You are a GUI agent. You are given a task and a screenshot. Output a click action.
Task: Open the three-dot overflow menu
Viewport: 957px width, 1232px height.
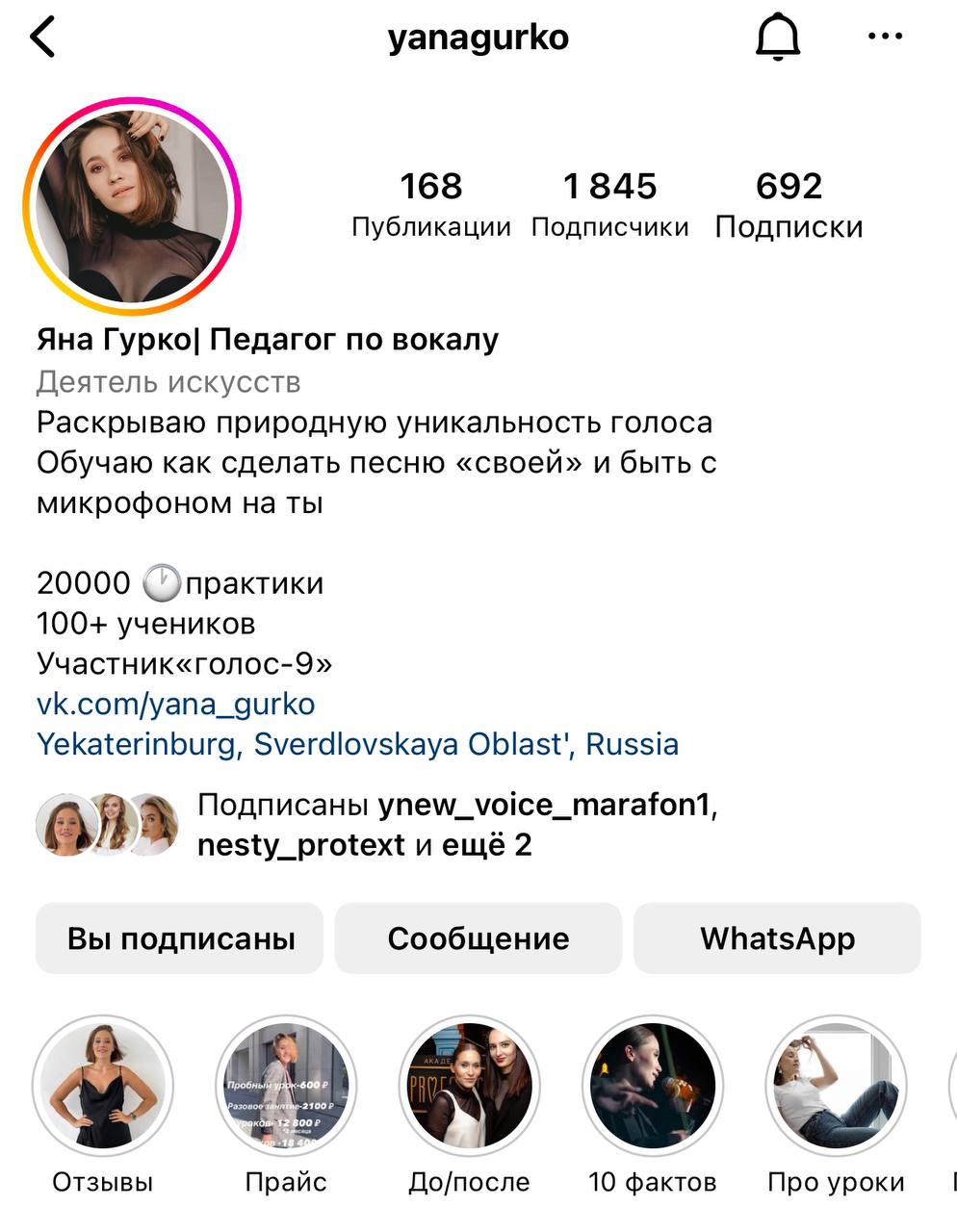click(x=885, y=38)
